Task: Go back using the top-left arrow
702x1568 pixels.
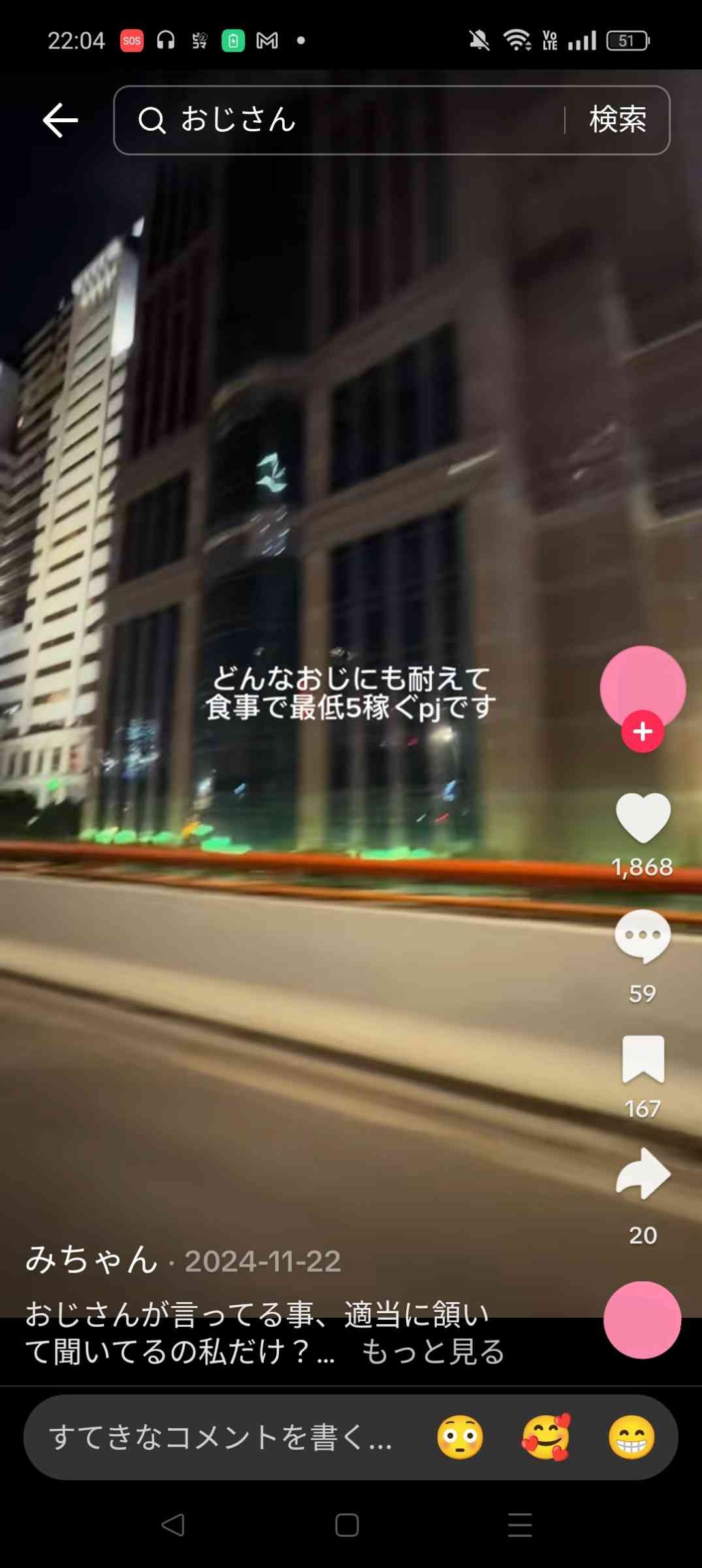Action: pos(60,121)
